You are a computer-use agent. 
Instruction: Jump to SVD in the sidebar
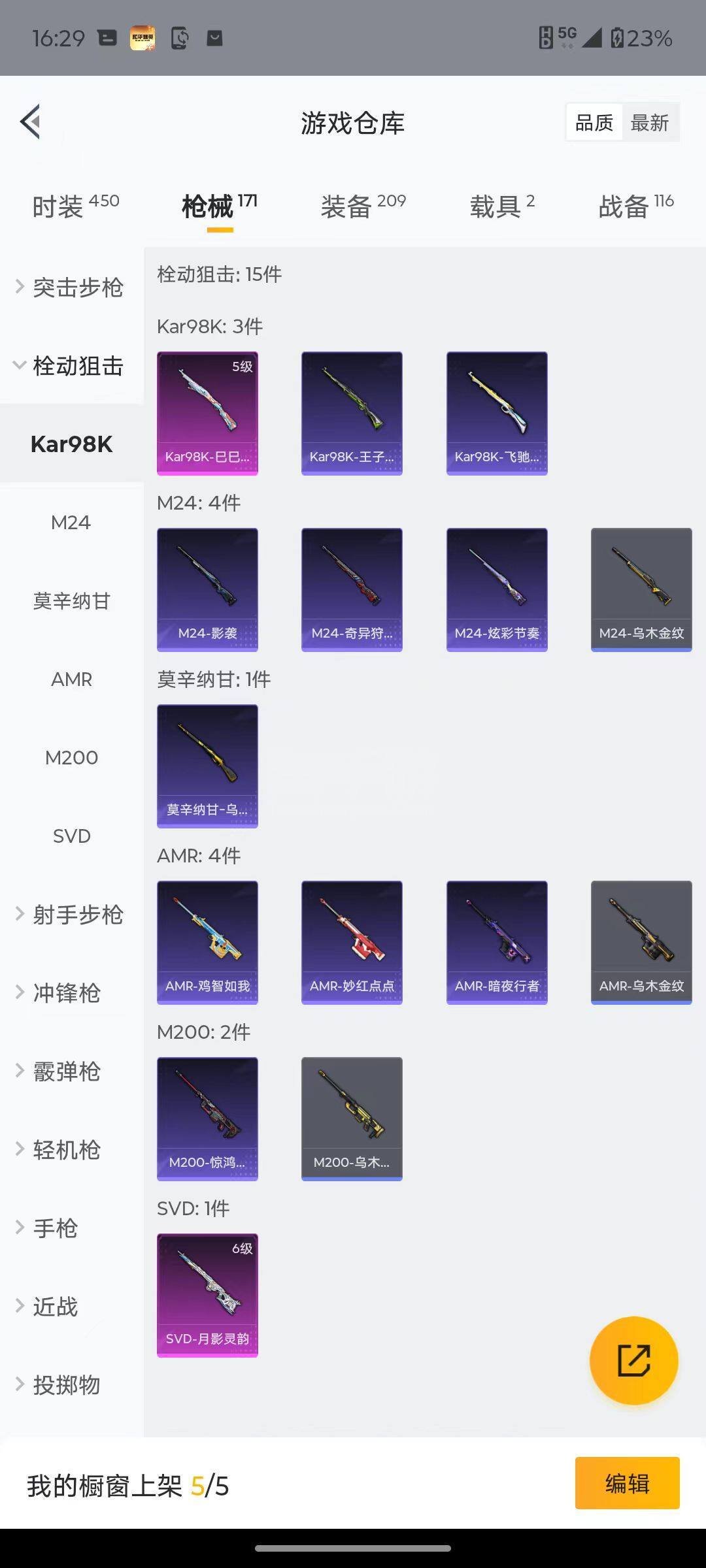click(71, 836)
